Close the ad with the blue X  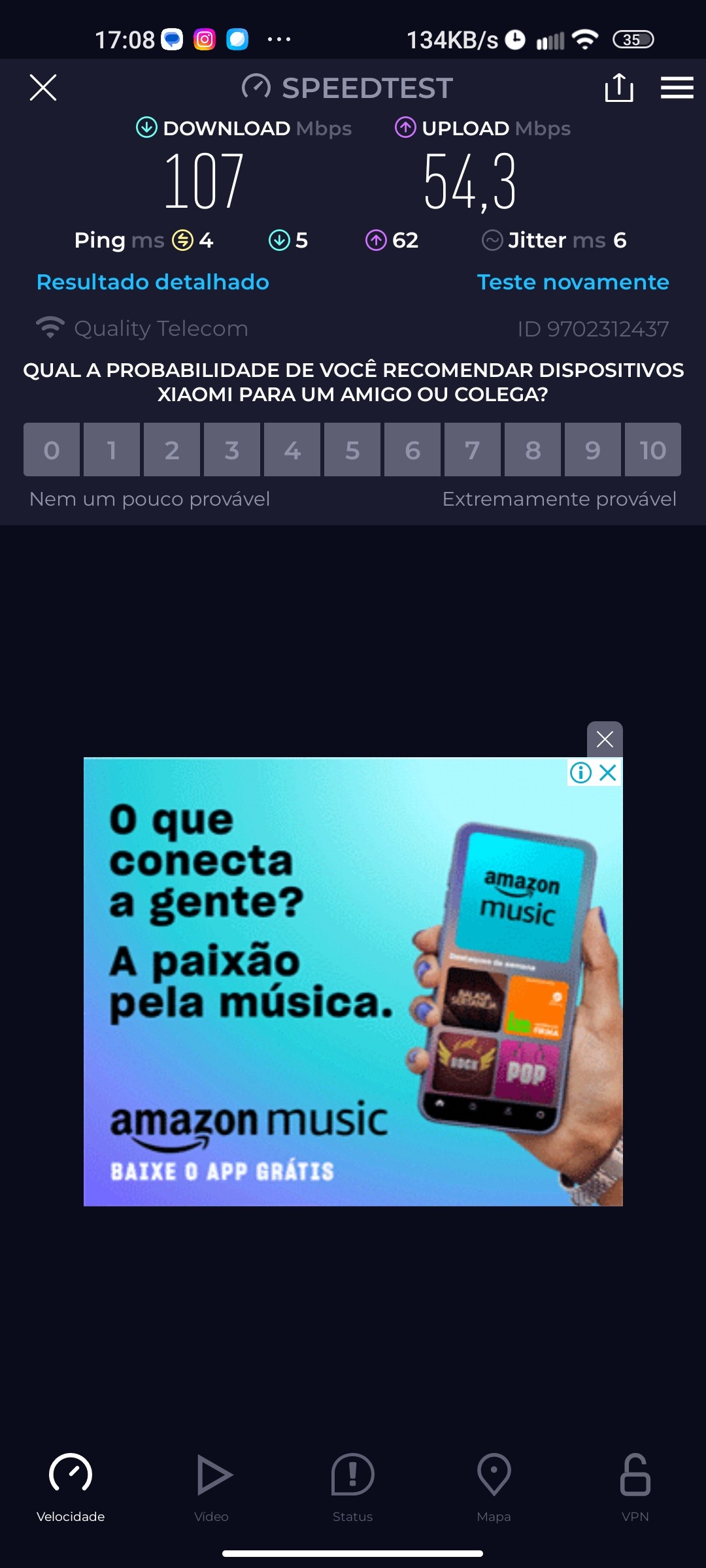[609, 773]
